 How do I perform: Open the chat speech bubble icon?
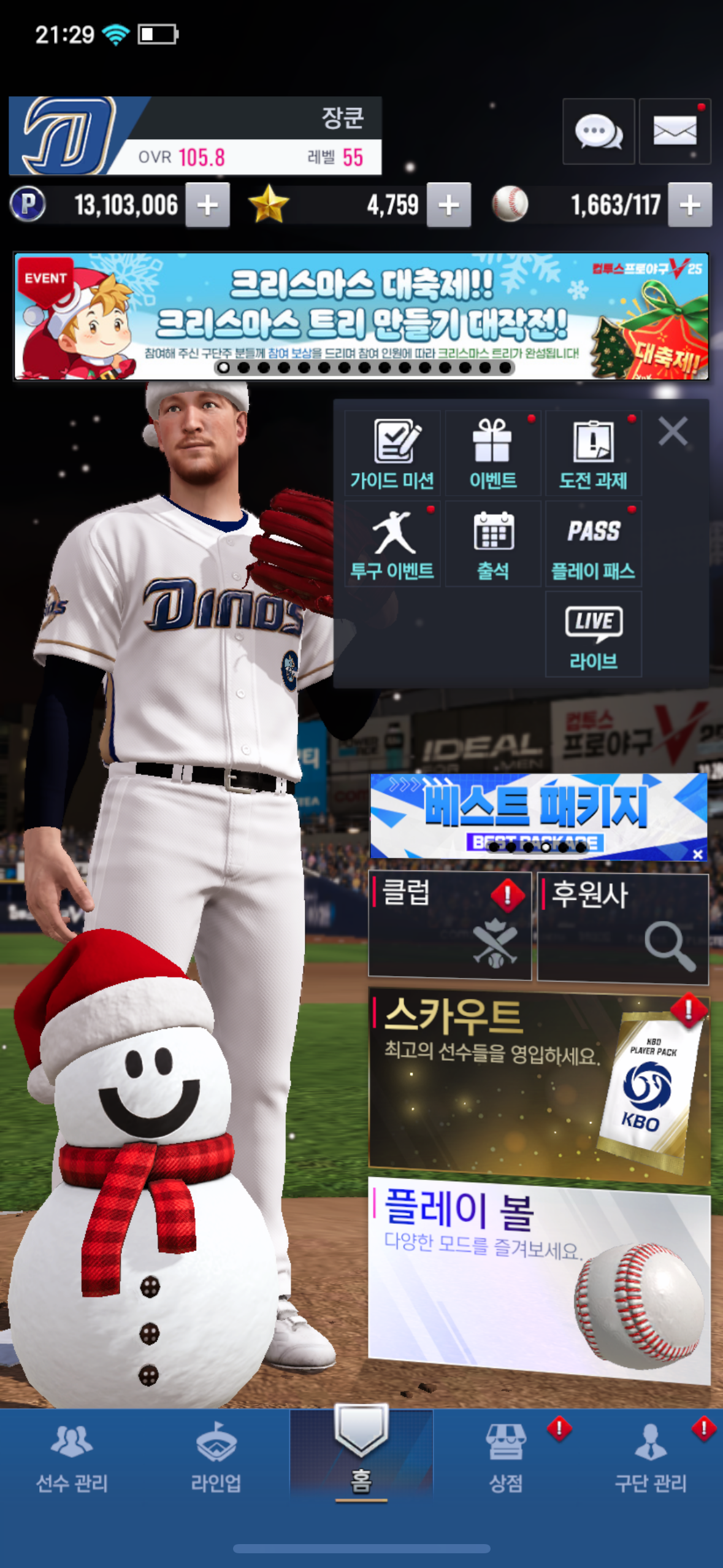coord(598,131)
